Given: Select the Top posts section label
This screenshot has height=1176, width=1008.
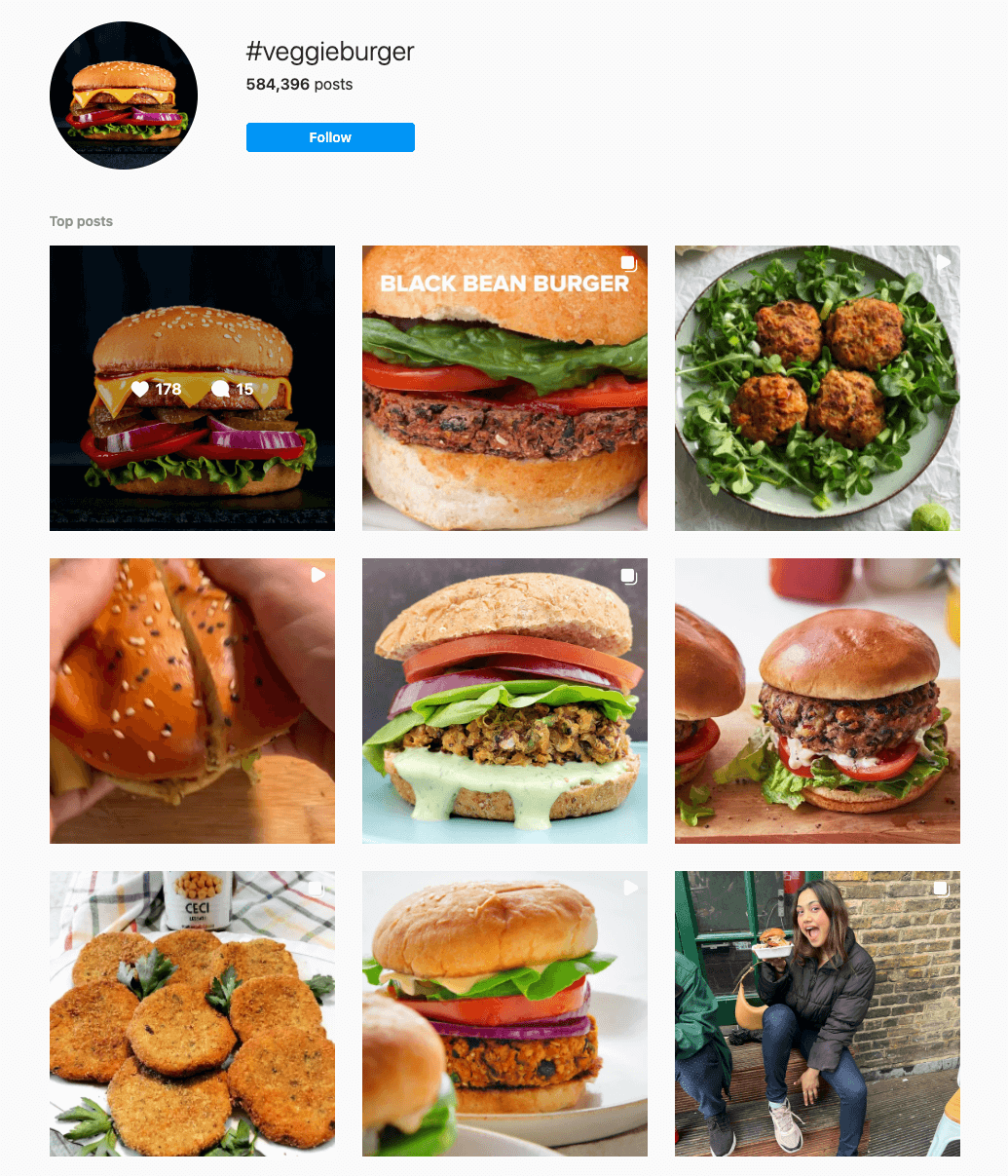Looking at the screenshot, I should click(81, 221).
